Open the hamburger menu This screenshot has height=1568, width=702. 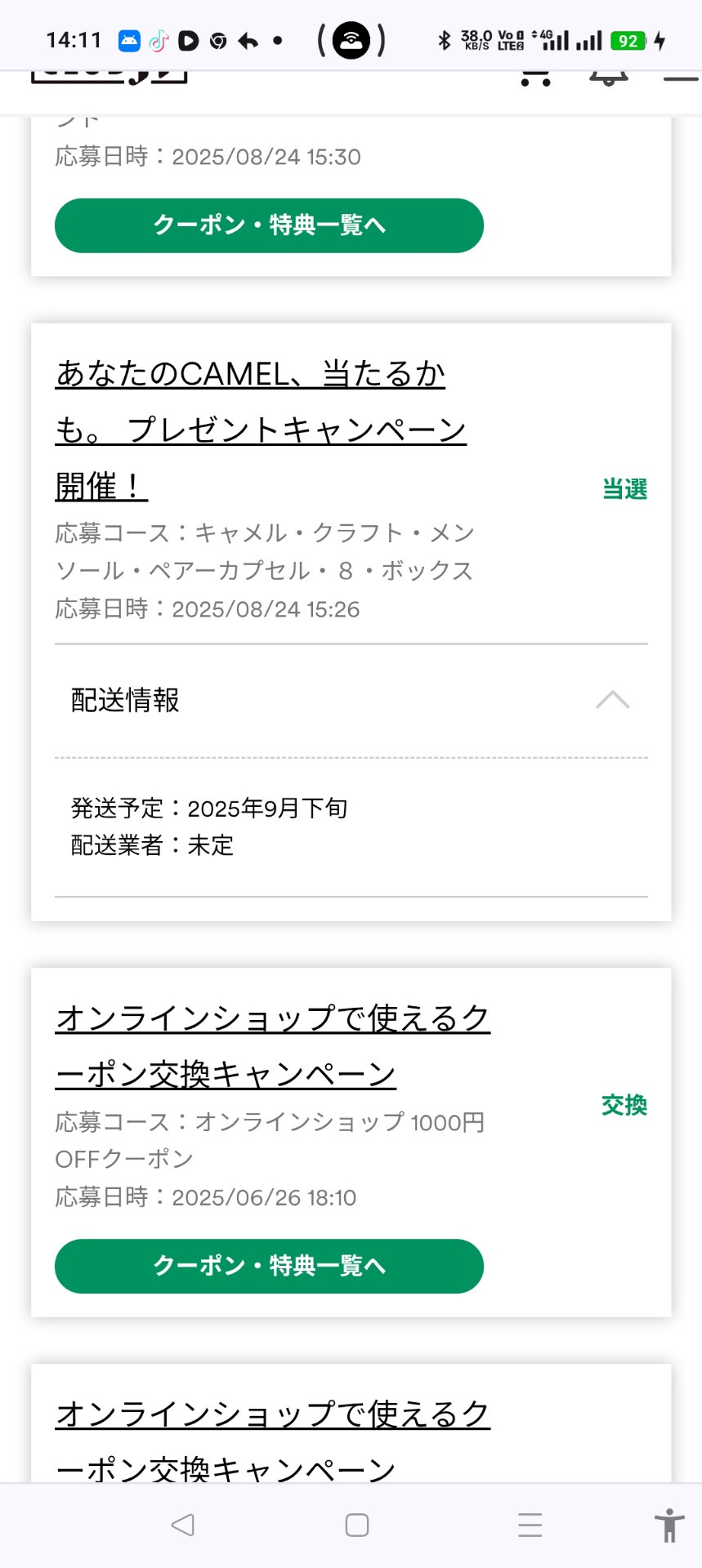coord(681,78)
